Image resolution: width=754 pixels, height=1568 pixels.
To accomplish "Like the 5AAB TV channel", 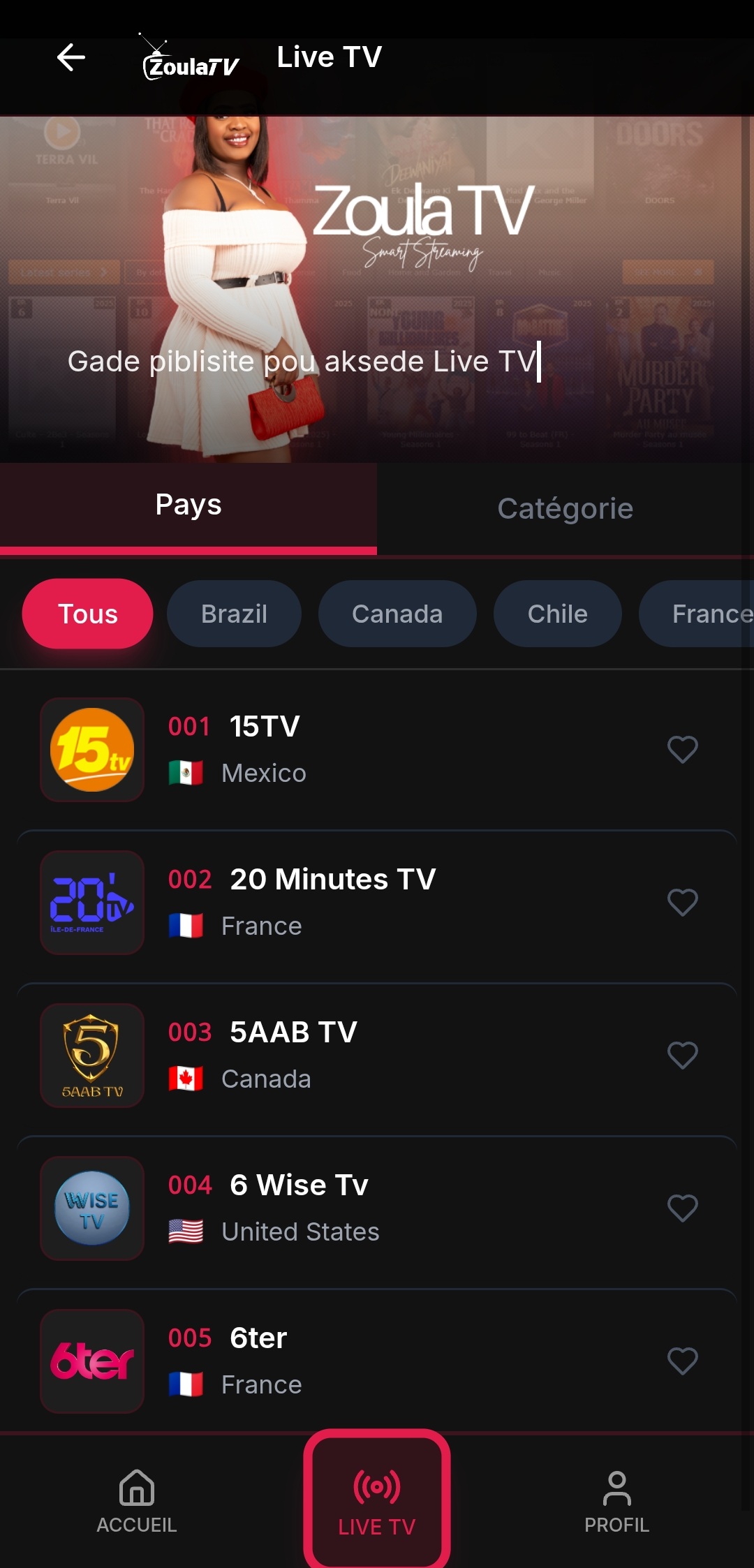I will click(682, 1055).
